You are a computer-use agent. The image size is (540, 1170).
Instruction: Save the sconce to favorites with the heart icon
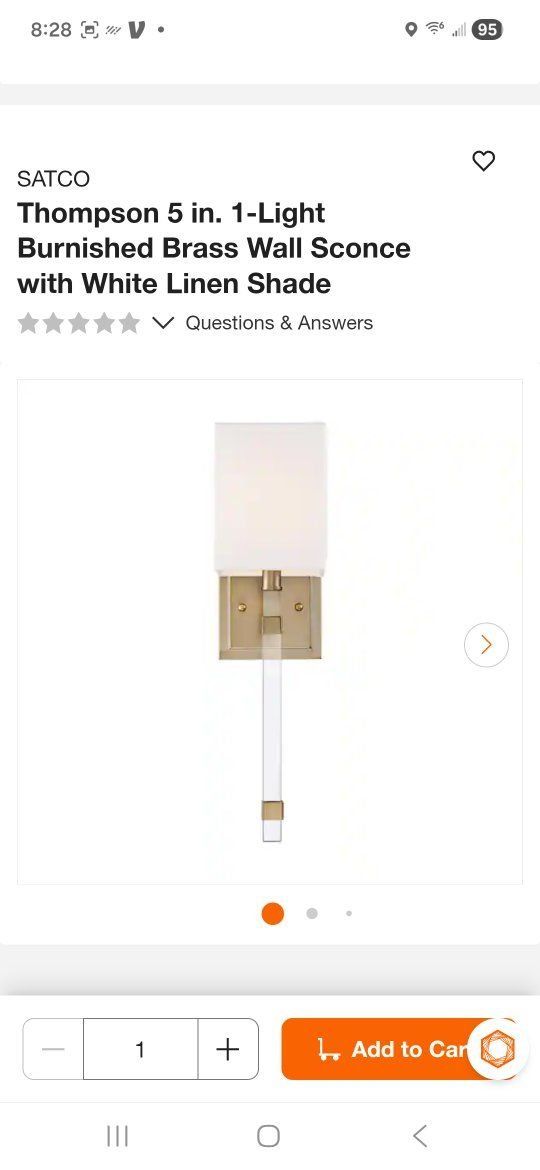[x=484, y=160]
